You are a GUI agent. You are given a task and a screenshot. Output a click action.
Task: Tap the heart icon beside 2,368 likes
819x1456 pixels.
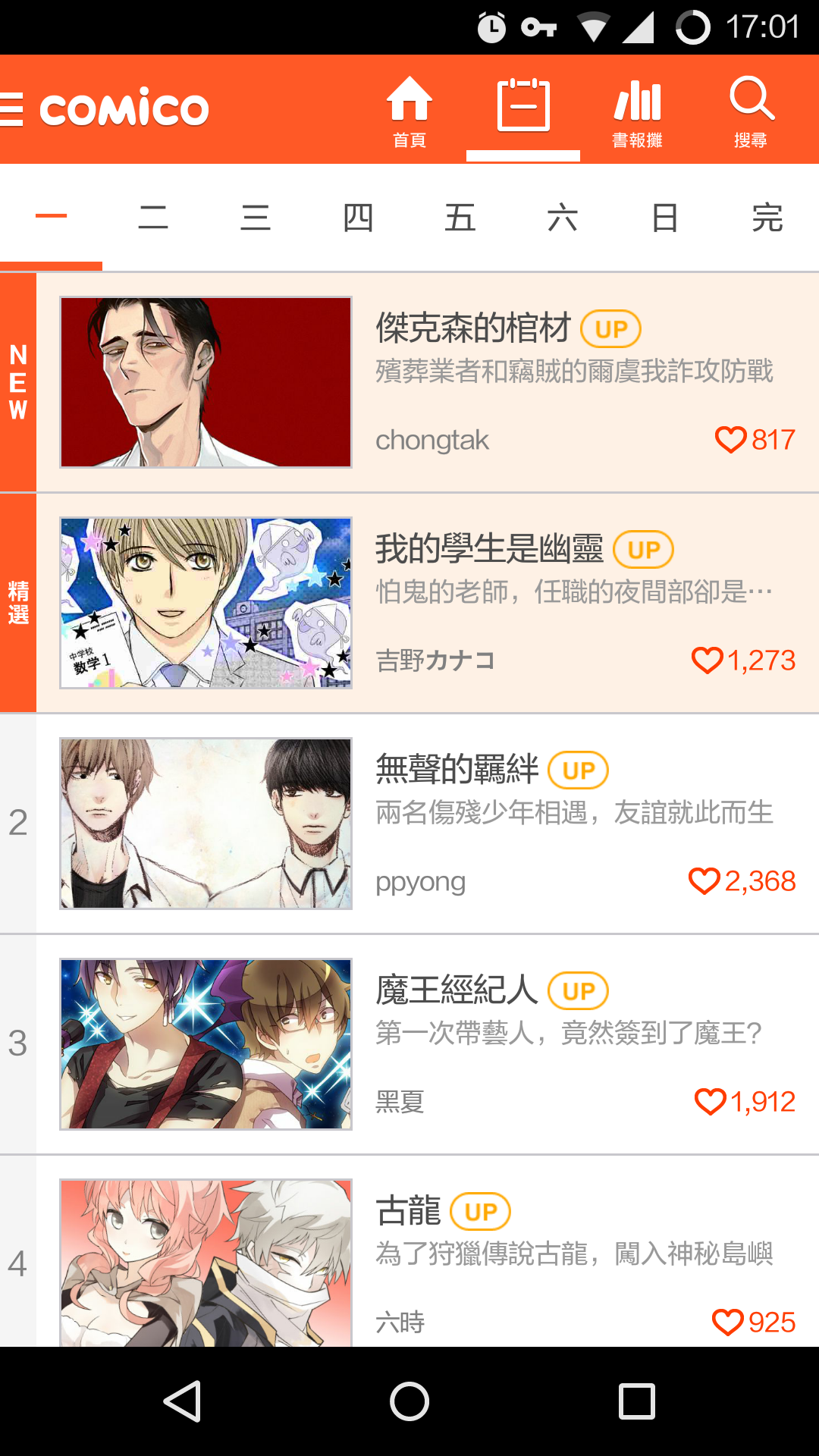tap(702, 882)
